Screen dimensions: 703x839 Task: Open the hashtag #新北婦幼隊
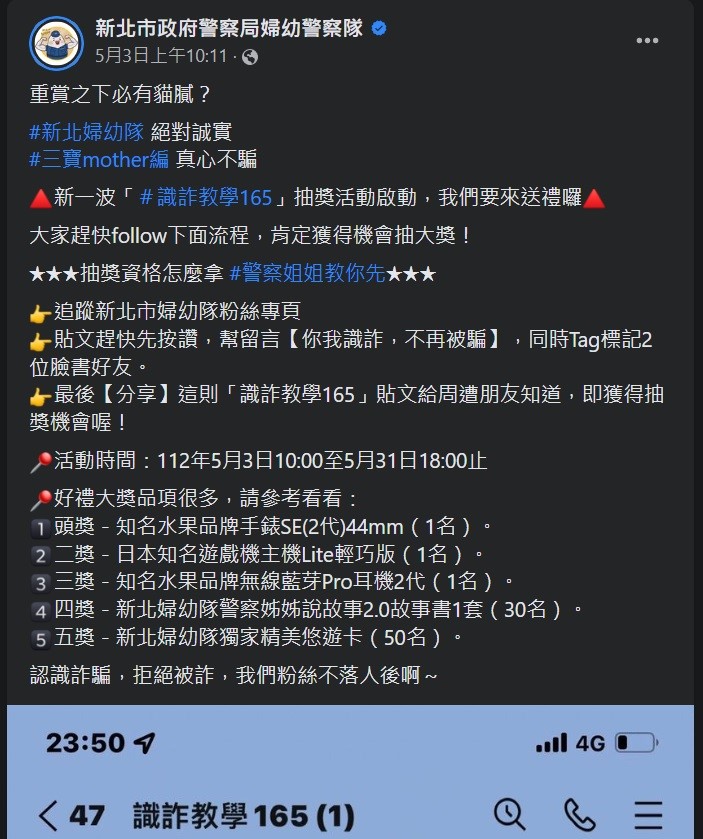pos(87,131)
